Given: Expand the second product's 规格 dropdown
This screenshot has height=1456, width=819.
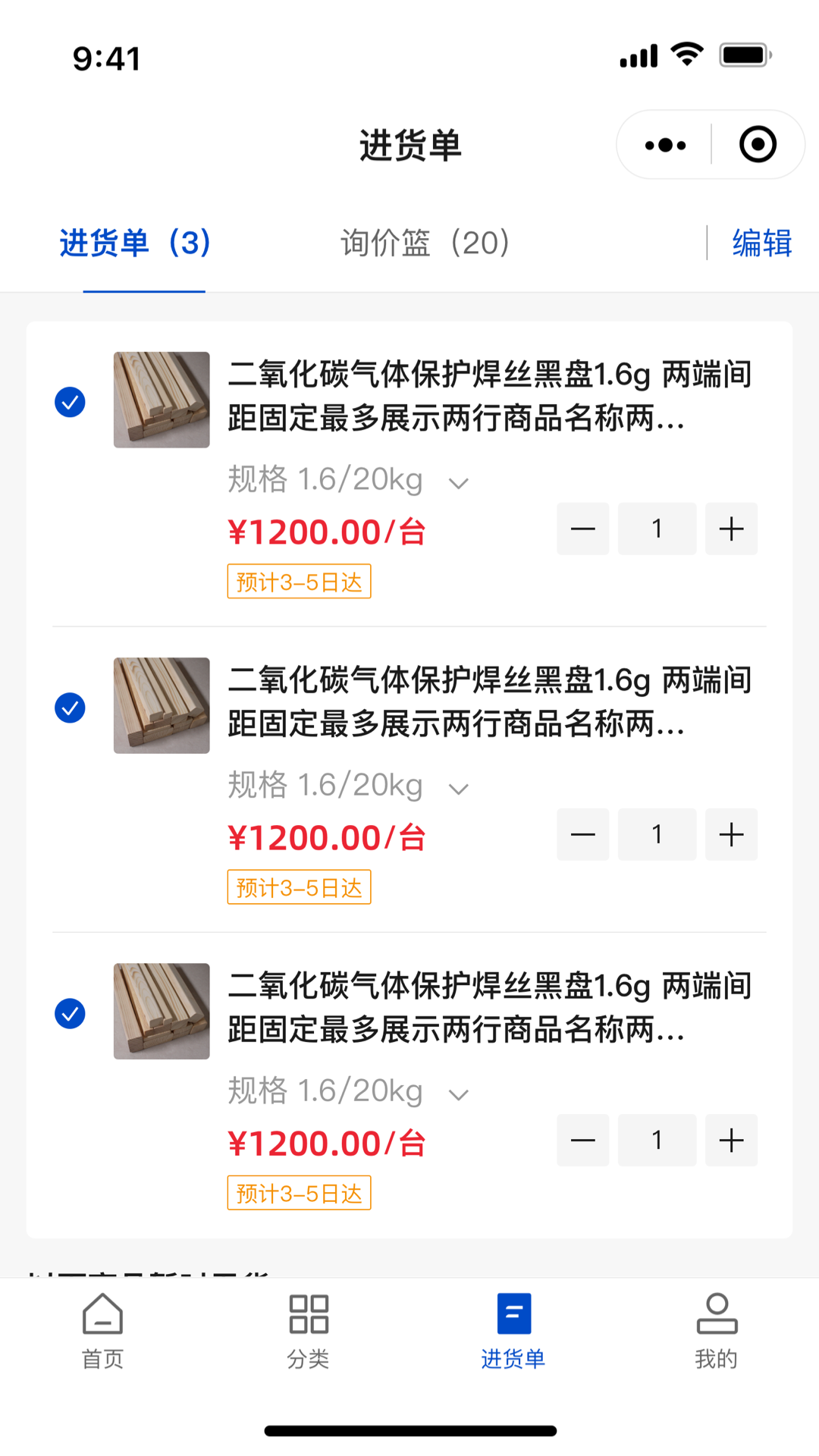Looking at the screenshot, I should pyautogui.click(x=458, y=788).
